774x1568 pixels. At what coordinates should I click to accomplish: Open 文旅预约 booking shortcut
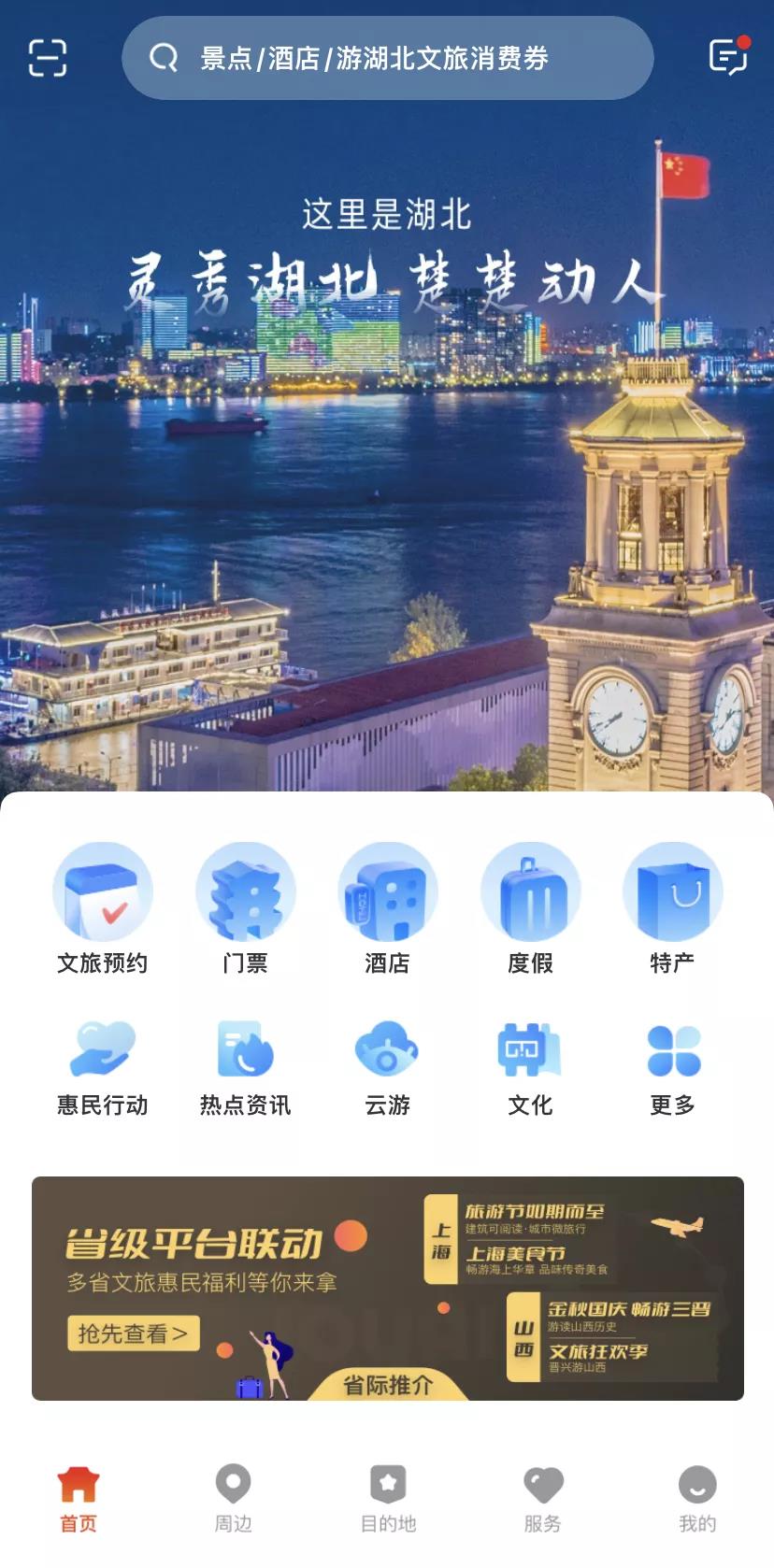tap(103, 908)
